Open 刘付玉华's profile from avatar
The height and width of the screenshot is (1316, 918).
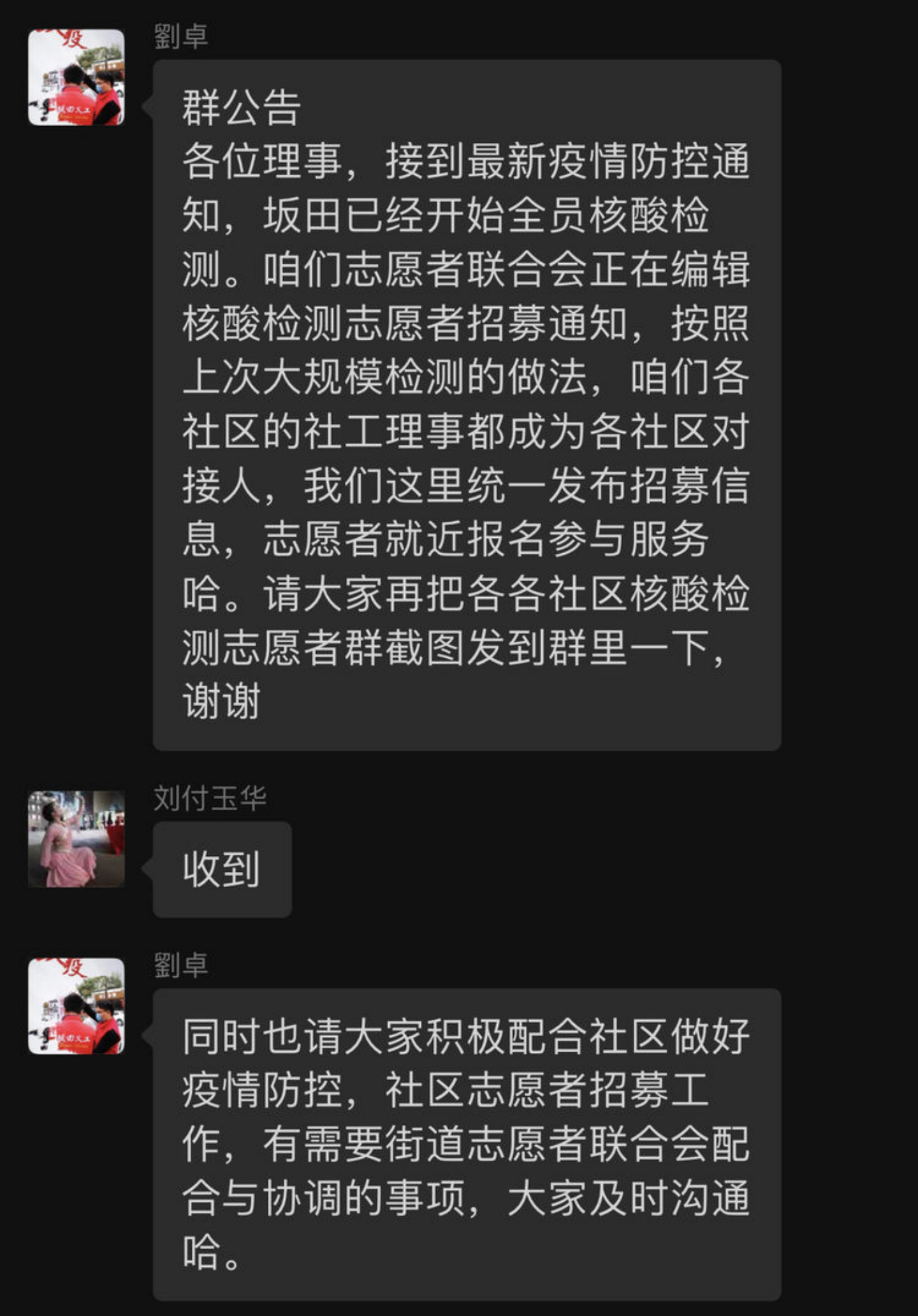point(76,839)
